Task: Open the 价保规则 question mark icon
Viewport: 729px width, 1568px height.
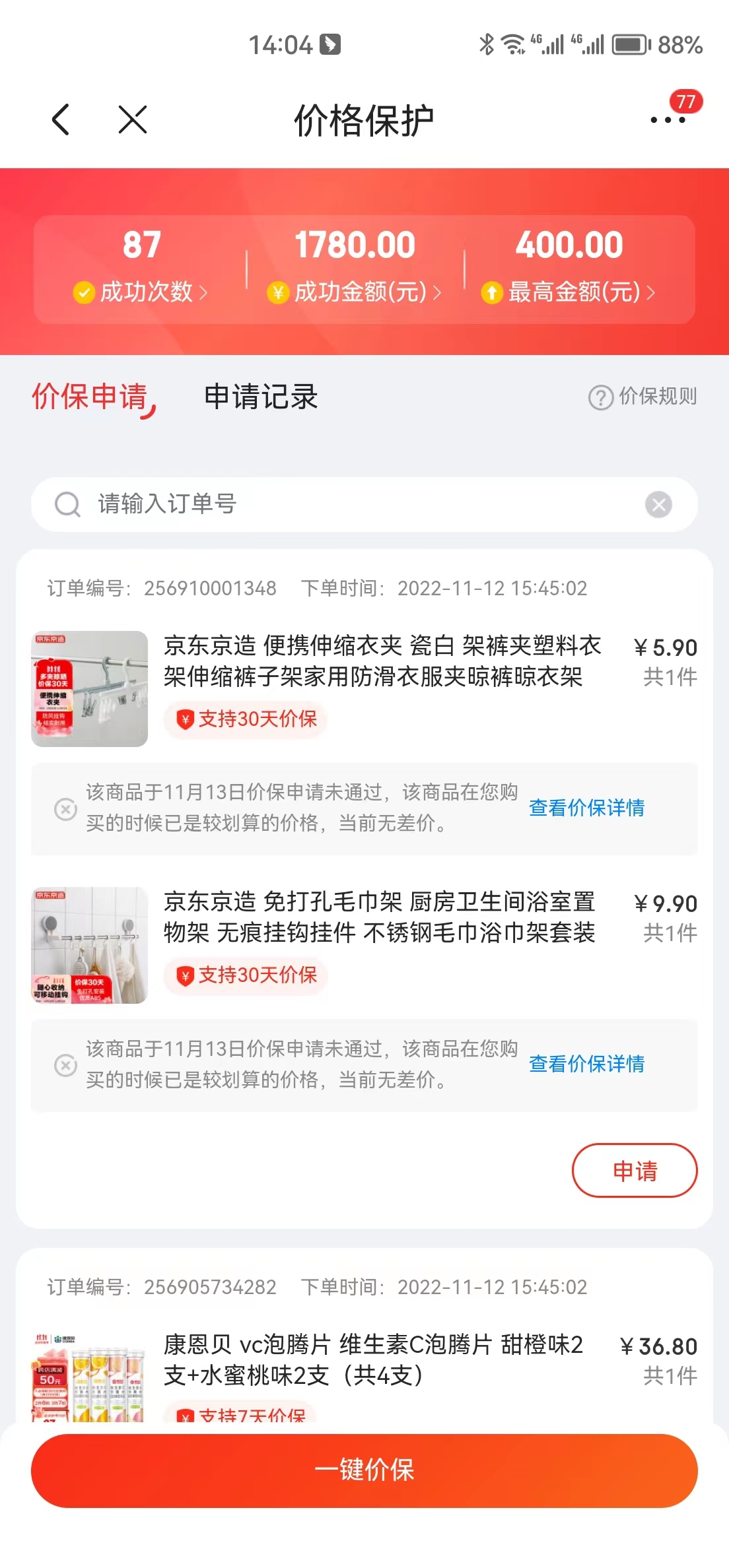Action: click(x=598, y=397)
